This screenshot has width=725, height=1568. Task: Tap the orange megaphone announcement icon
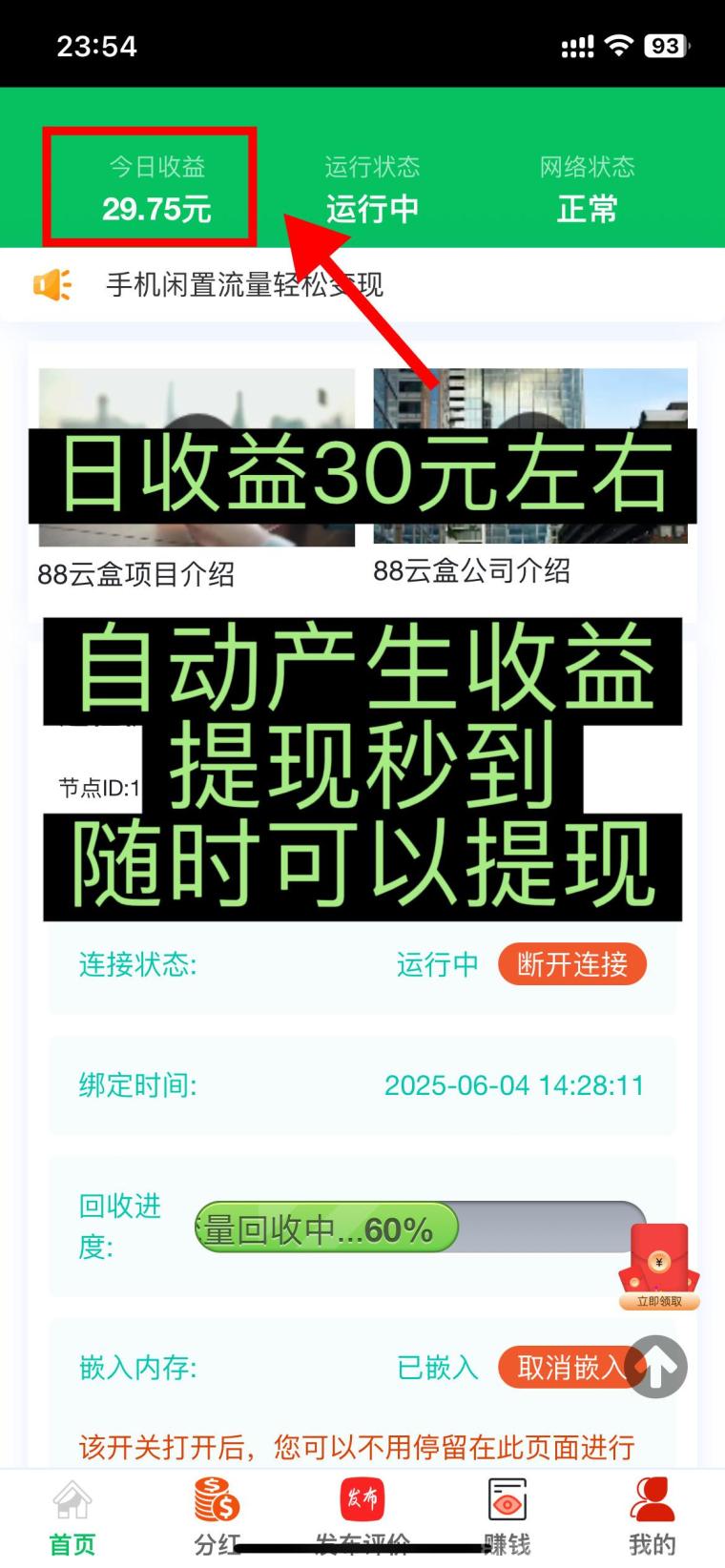coord(52,283)
